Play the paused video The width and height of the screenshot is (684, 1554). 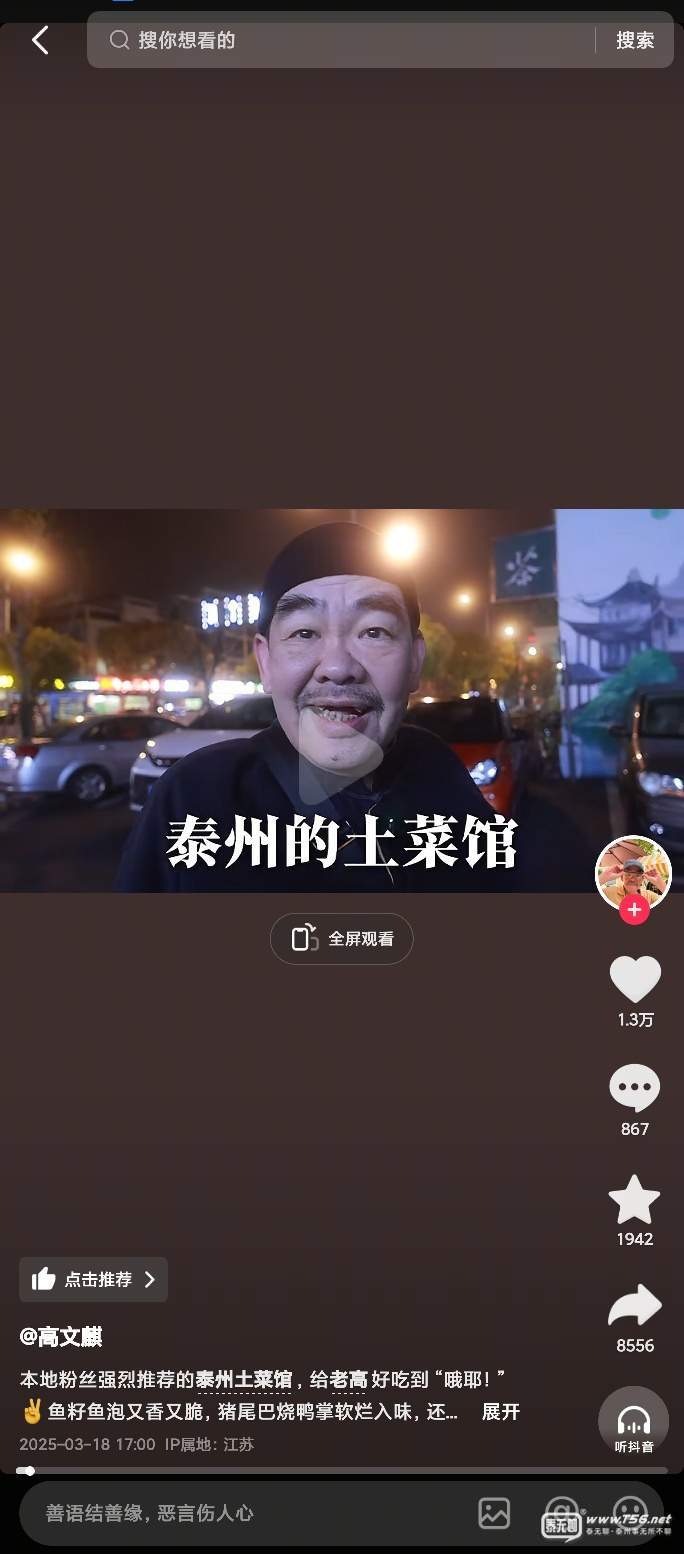(341, 745)
